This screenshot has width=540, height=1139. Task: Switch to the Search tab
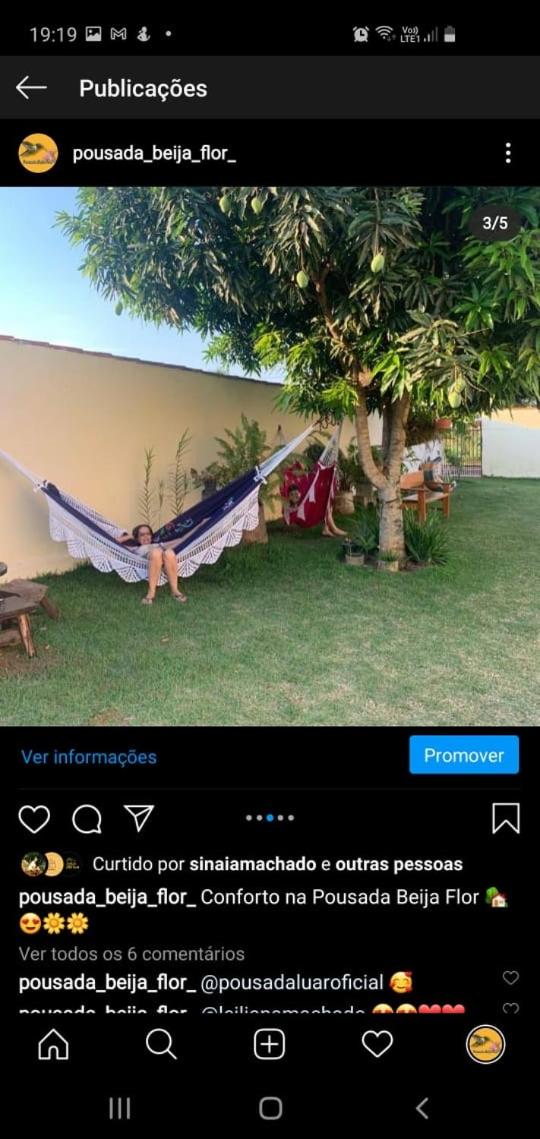[x=161, y=1045]
